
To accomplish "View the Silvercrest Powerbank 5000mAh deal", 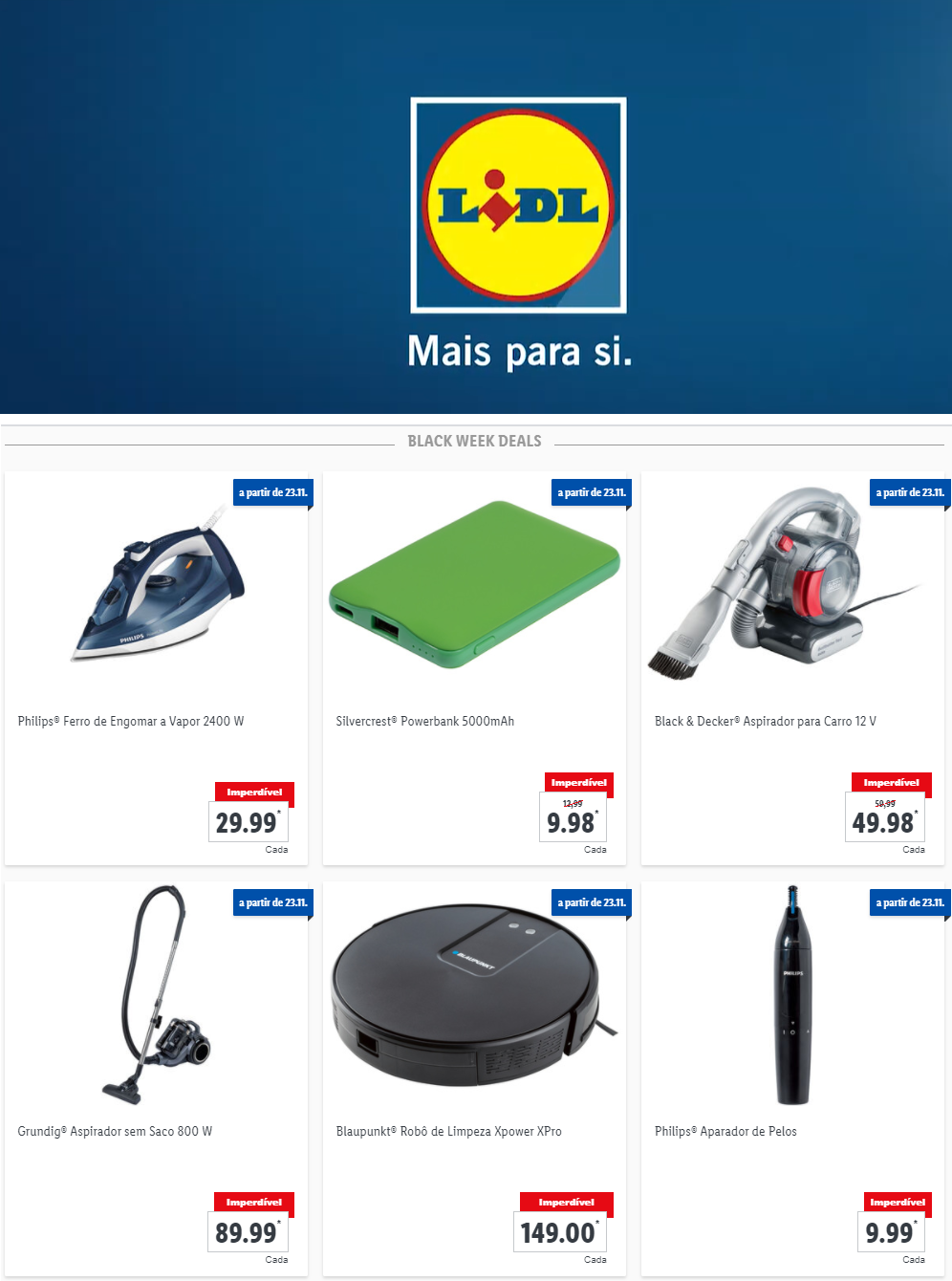I will (474, 669).
